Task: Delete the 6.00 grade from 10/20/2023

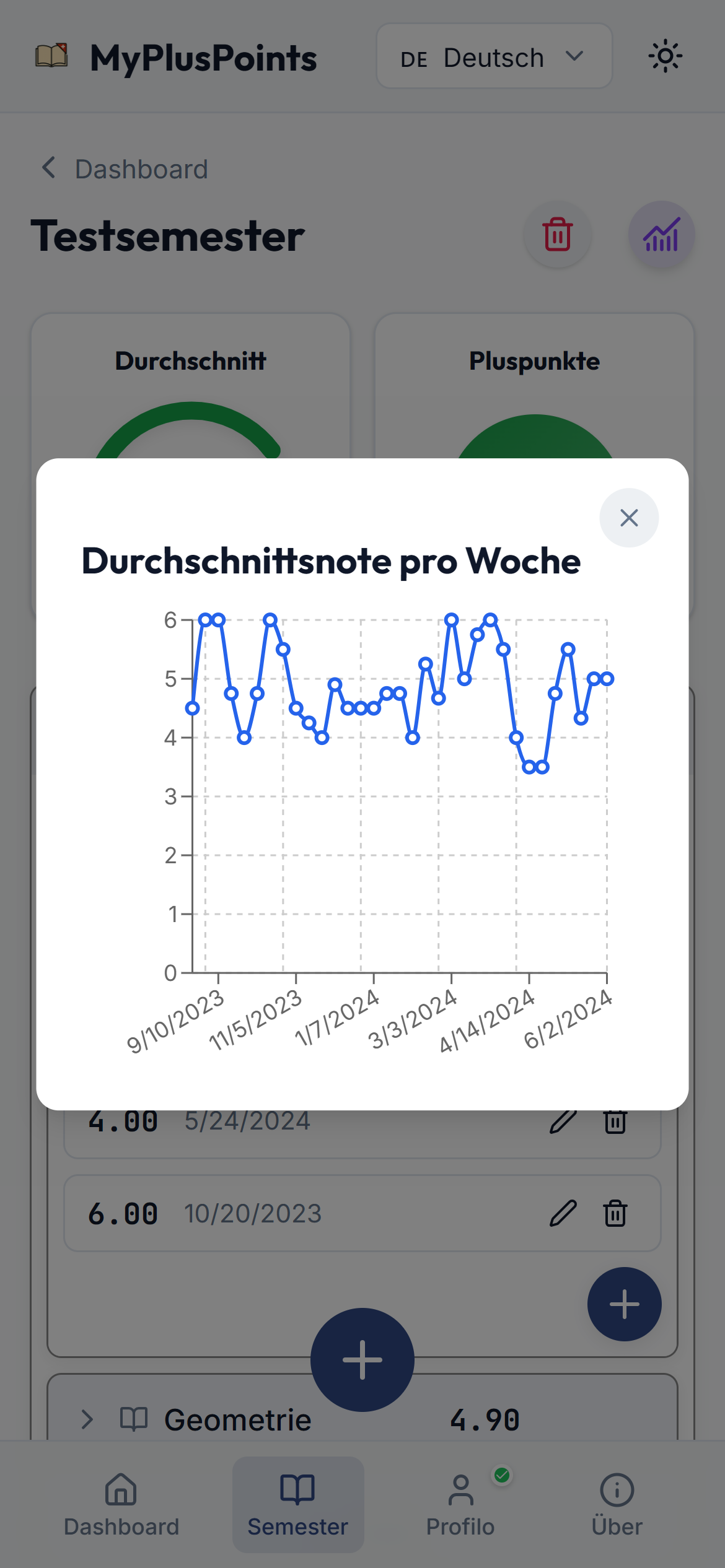Action: coord(615,1213)
